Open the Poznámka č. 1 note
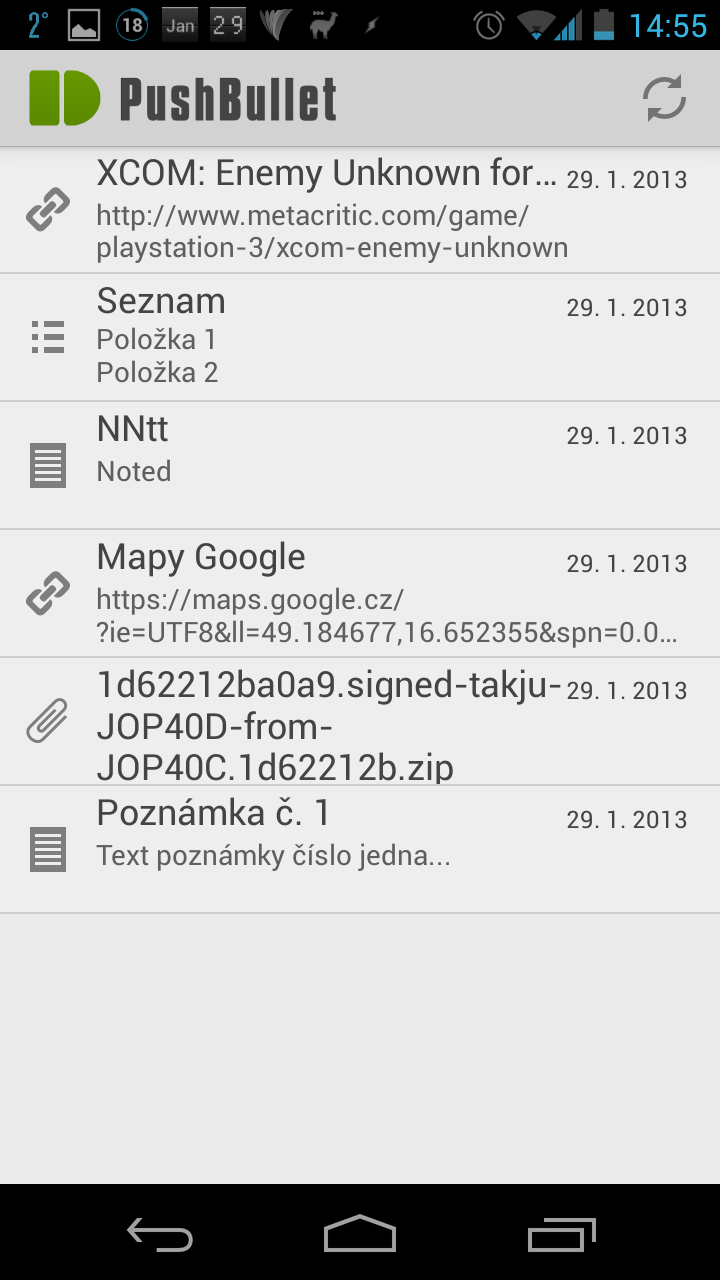 pos(360,850)
